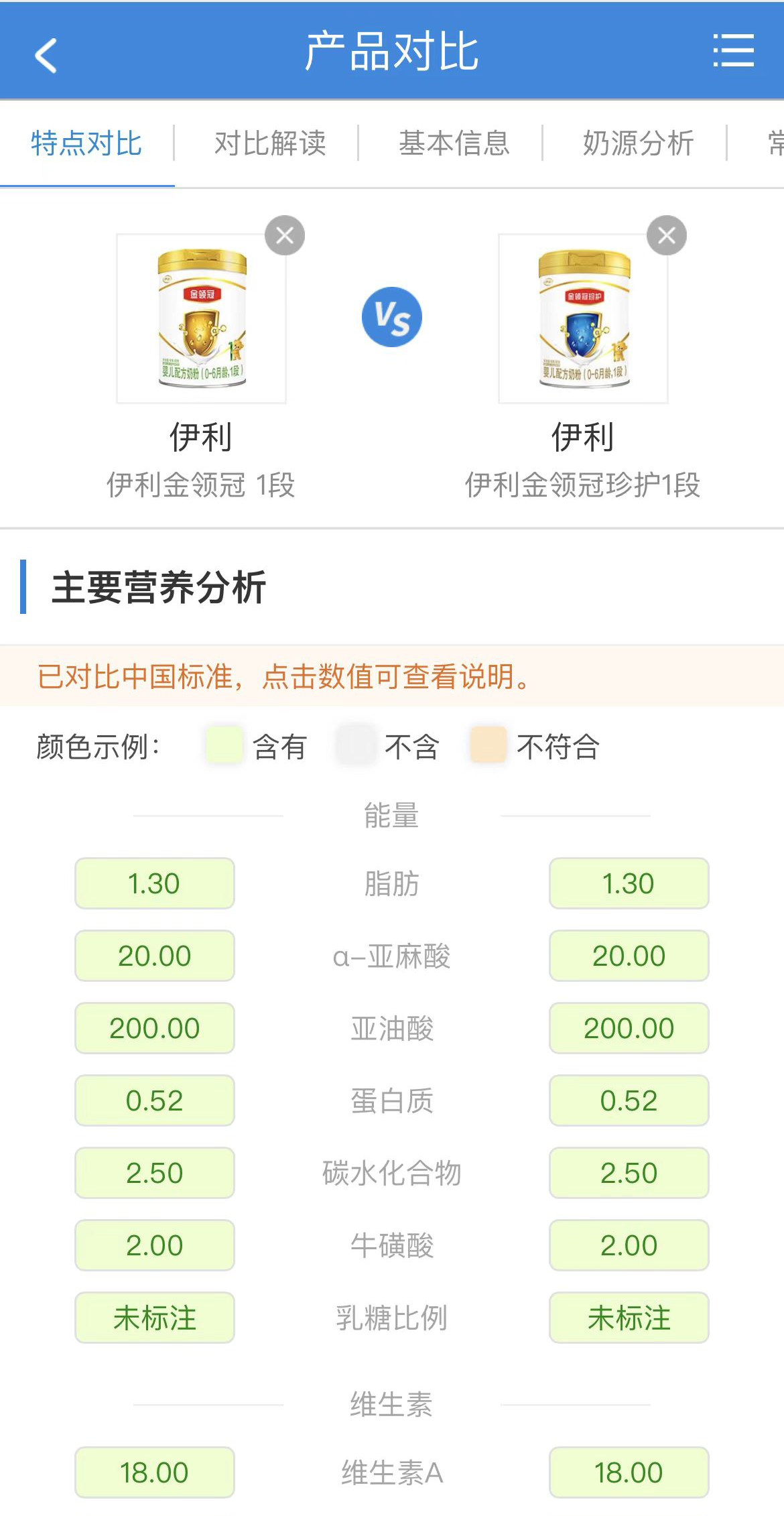Switch to the 基本信息 tab

click(454, 143)
